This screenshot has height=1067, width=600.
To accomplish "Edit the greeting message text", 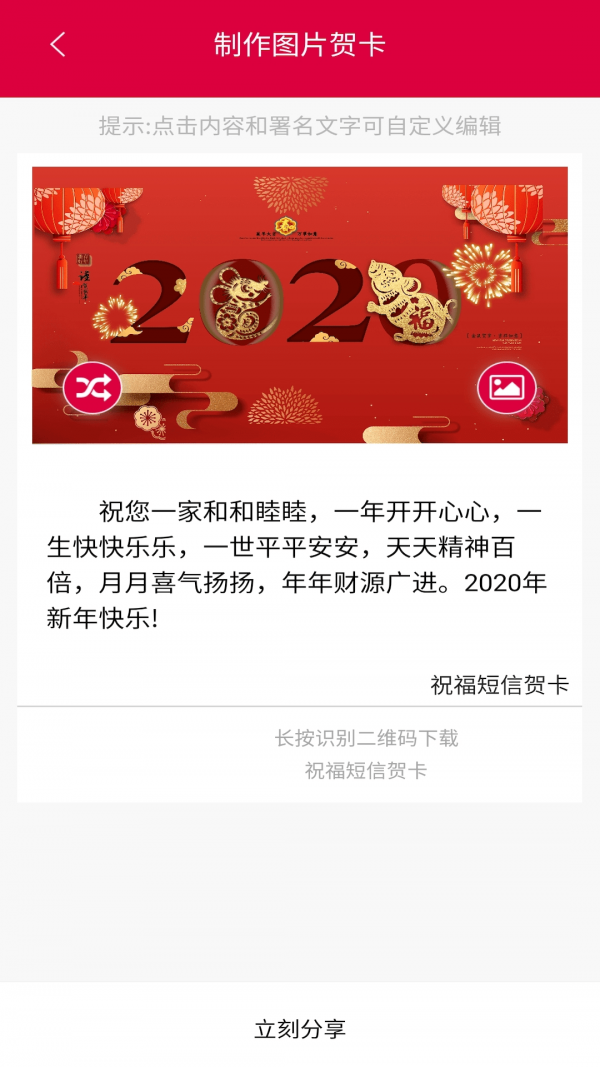I will coord(296,566).
